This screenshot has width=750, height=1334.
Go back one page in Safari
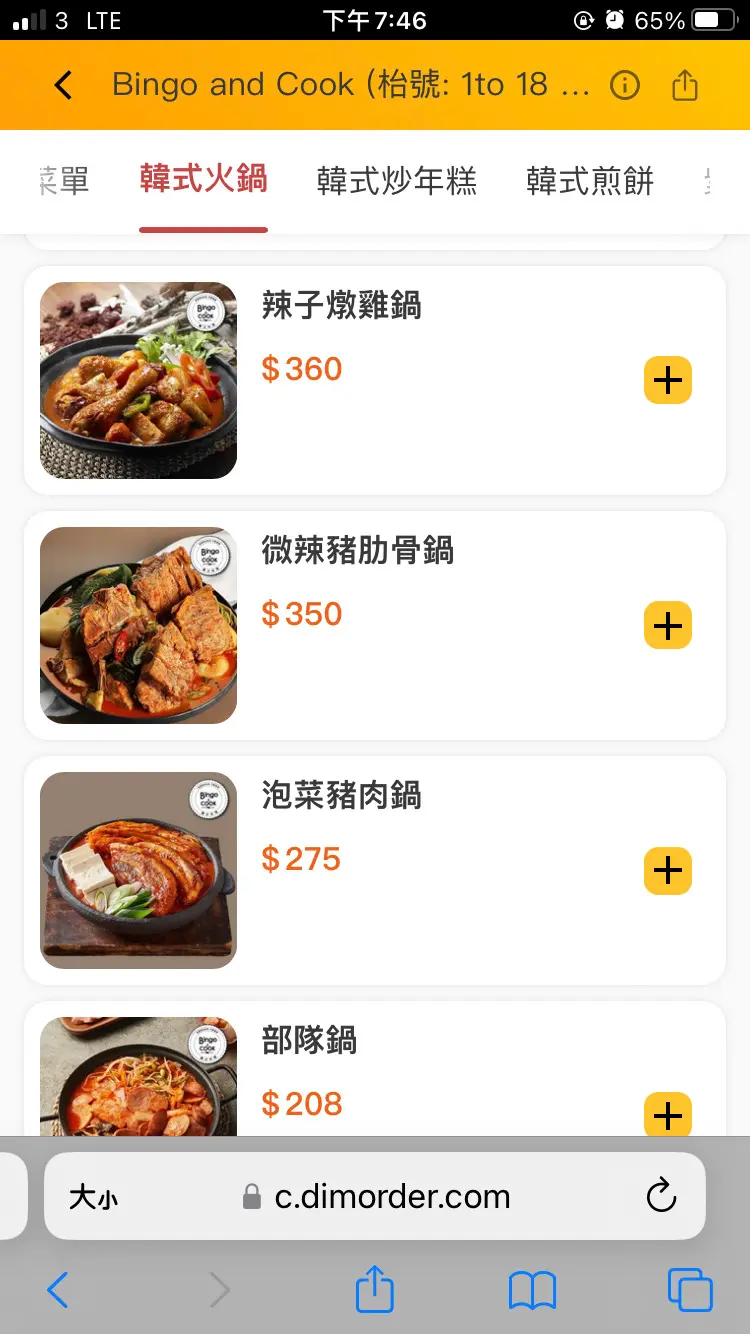coord(58,1290)
